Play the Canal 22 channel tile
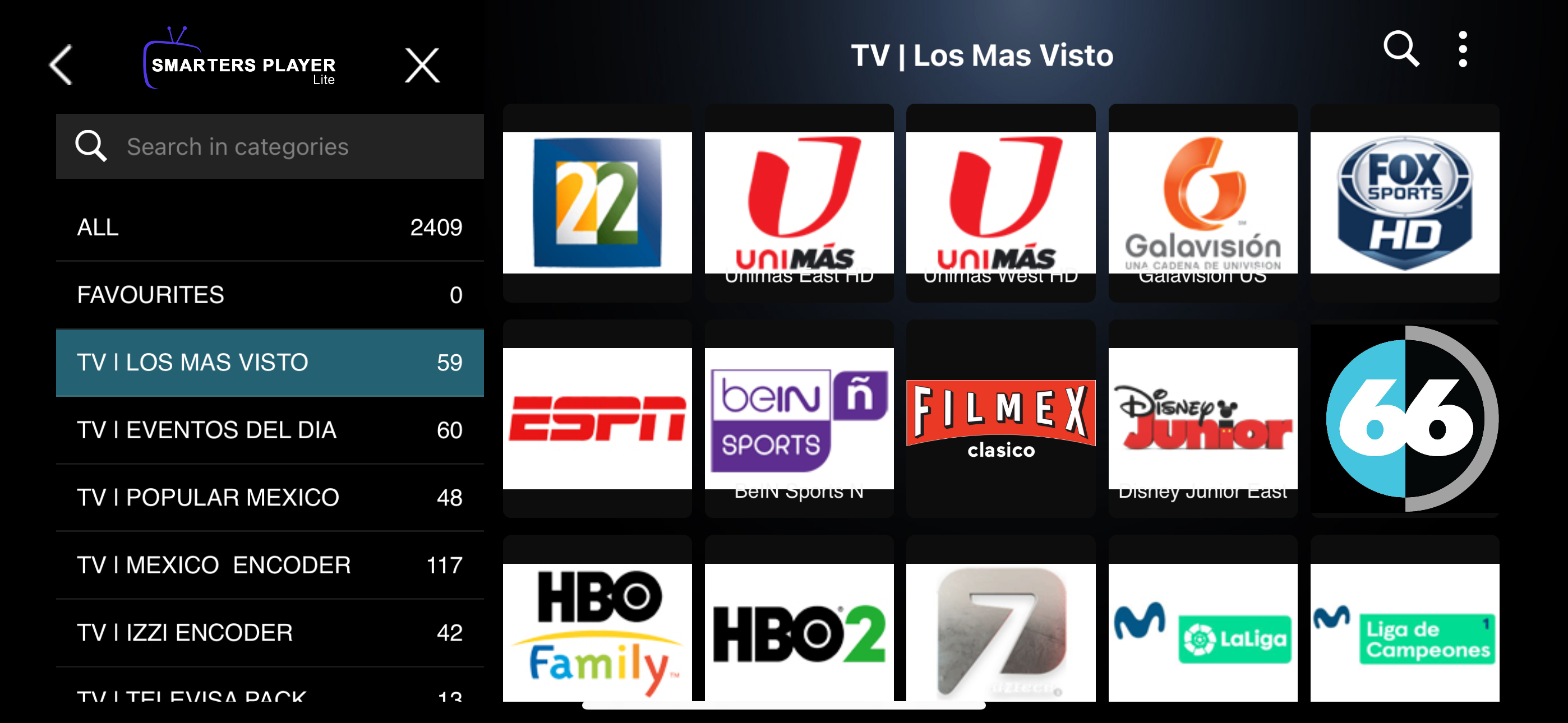 [x=597, y=203]
